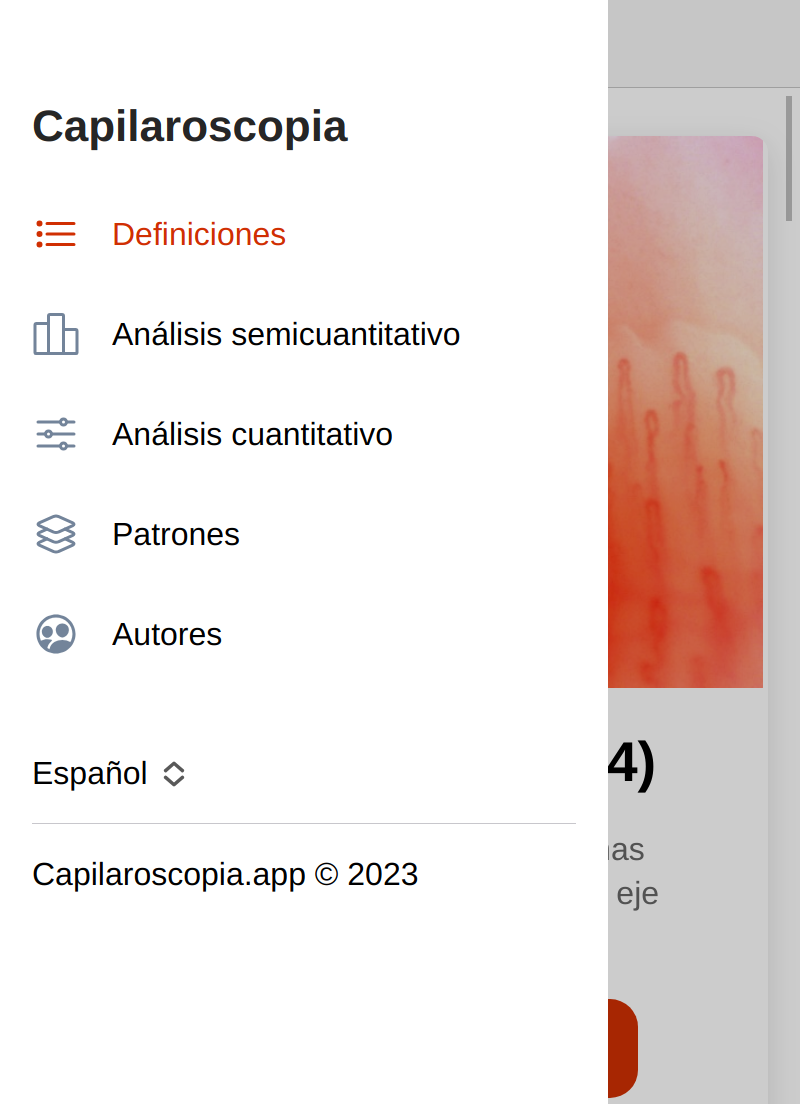View the Autores page

click(166, 634)
